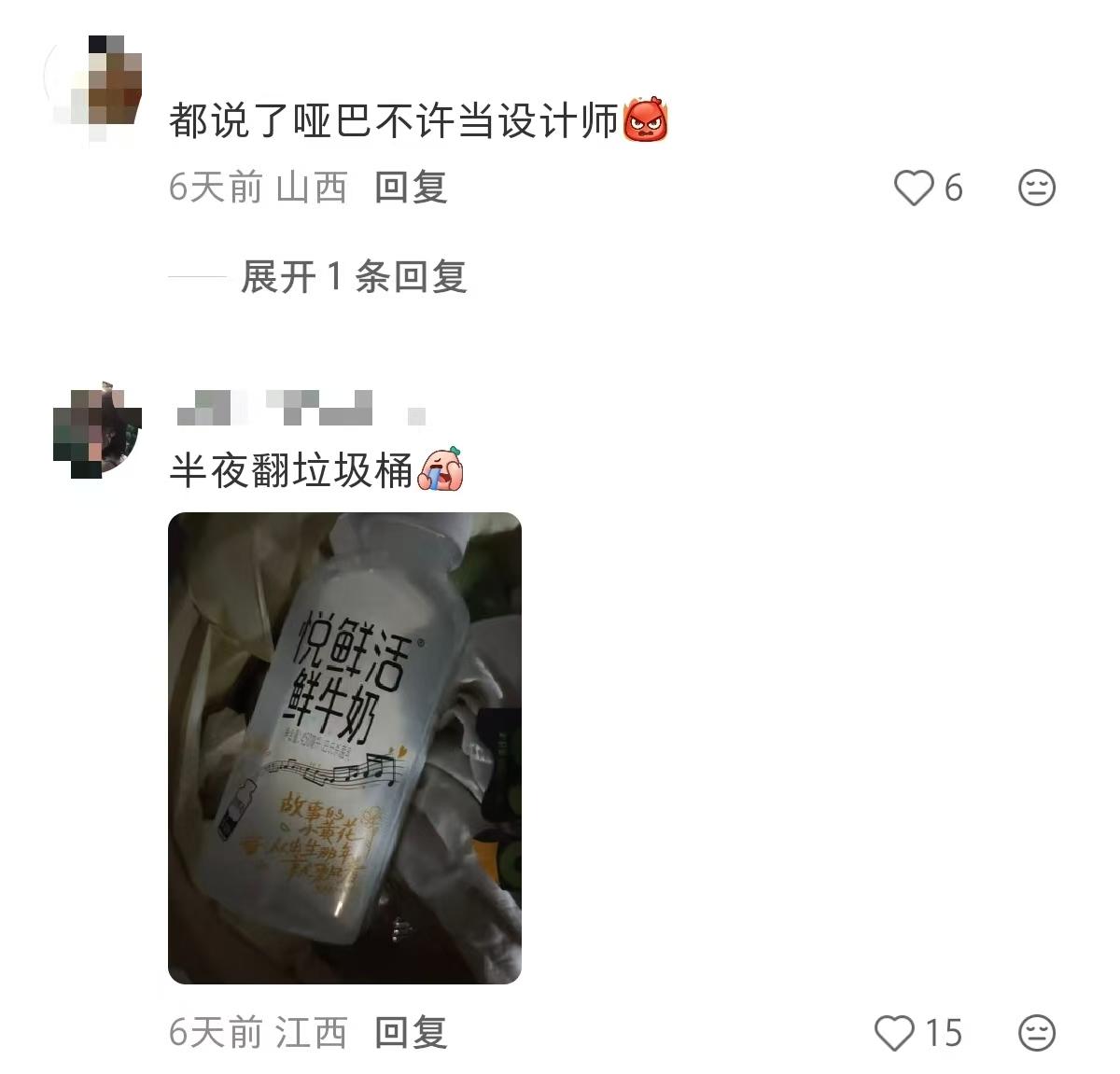Open the milk bottle photo in 江西 comment
Image resolution: width=1120 pixels, height=1074 pixels.
(x=344, y=747)
